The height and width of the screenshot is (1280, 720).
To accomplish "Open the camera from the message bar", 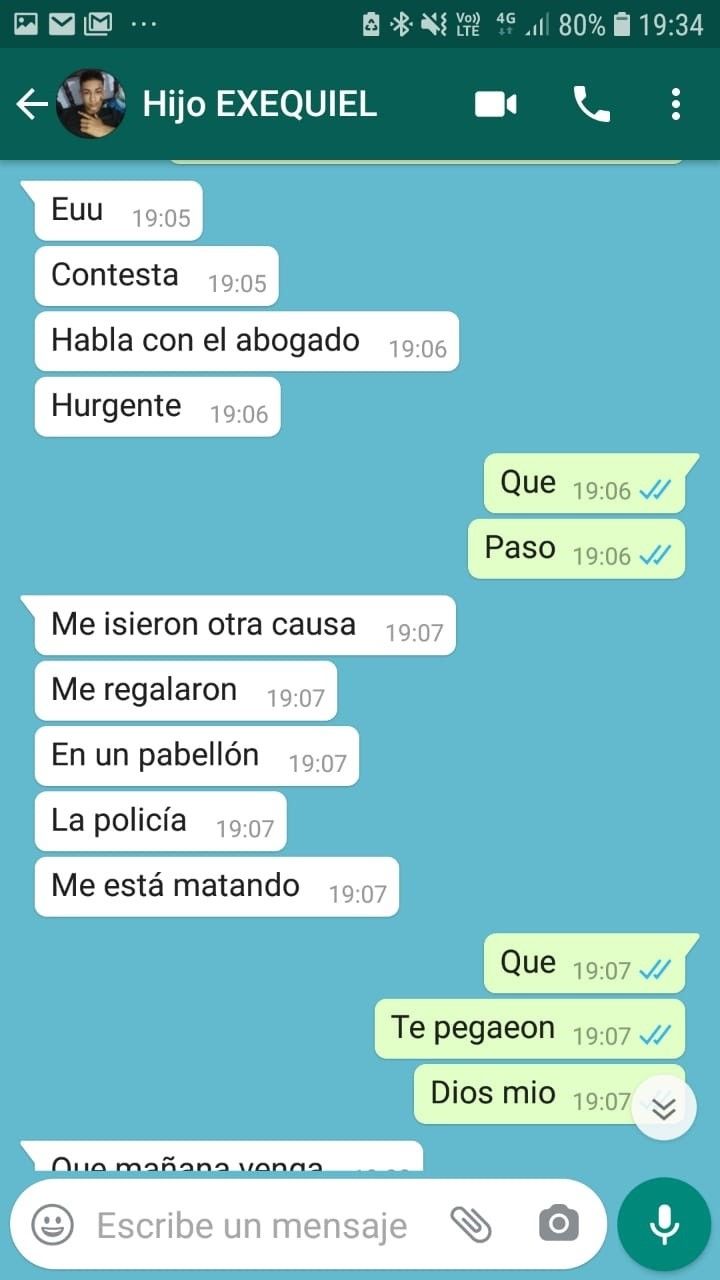I will 558,1224.
